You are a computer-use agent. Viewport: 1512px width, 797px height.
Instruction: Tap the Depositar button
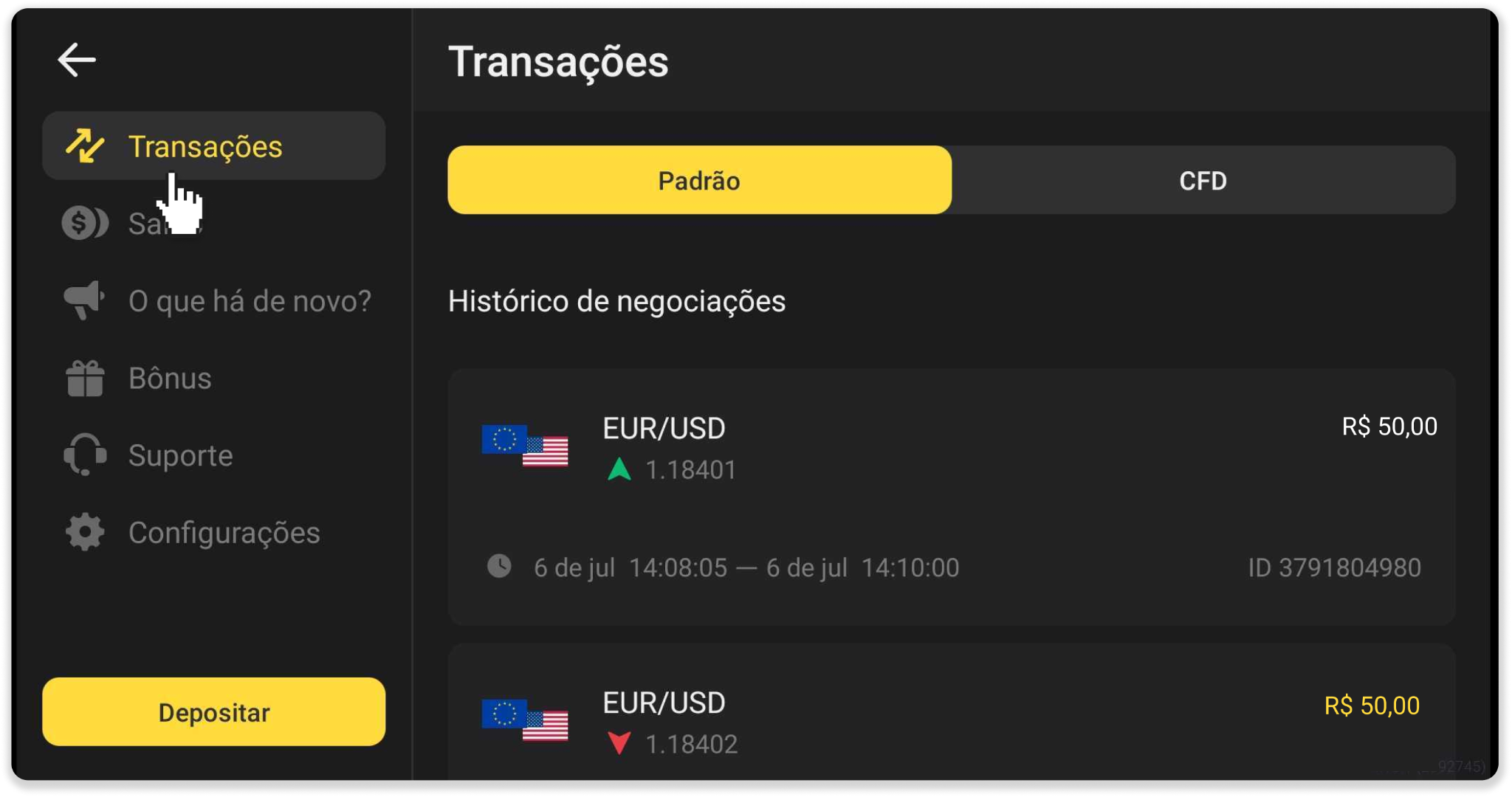click(x=213, y=712)
